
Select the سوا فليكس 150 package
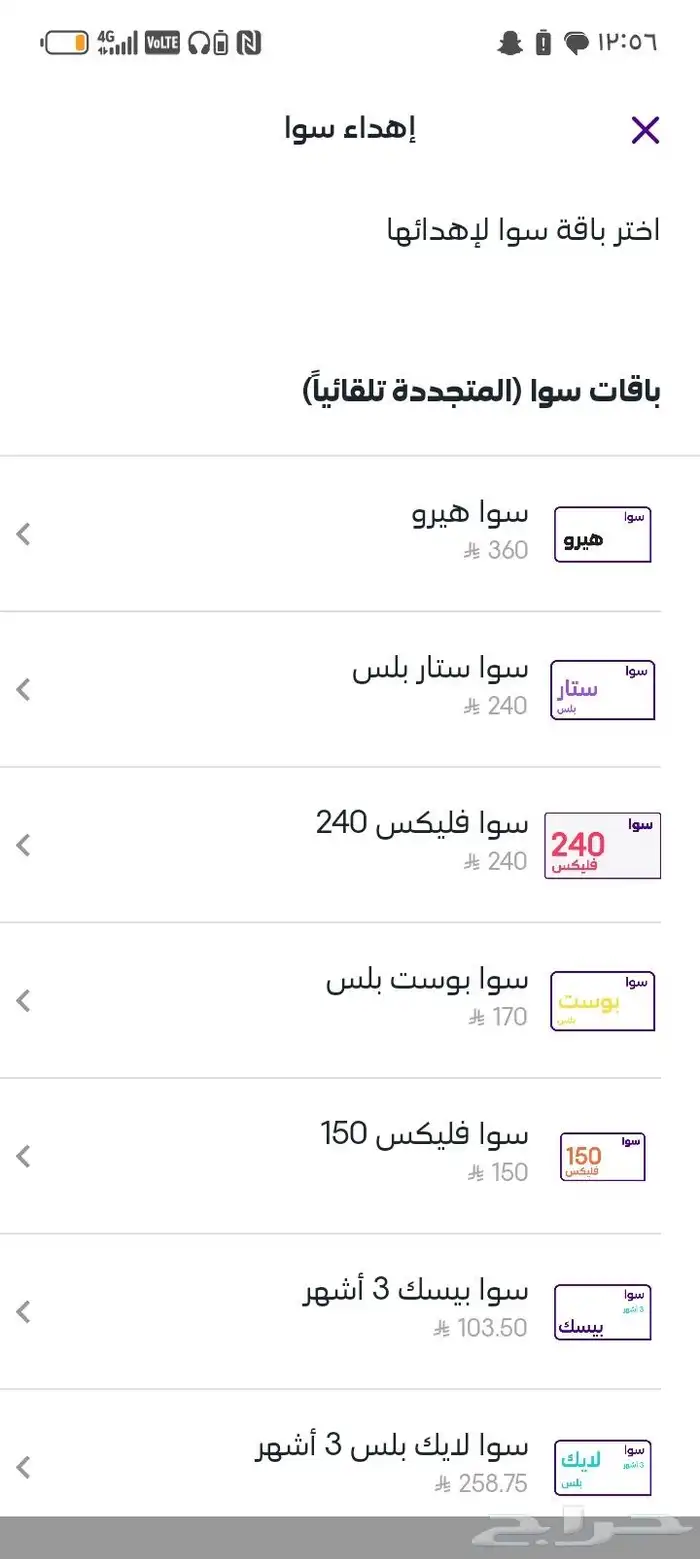tap(350, 1156)
